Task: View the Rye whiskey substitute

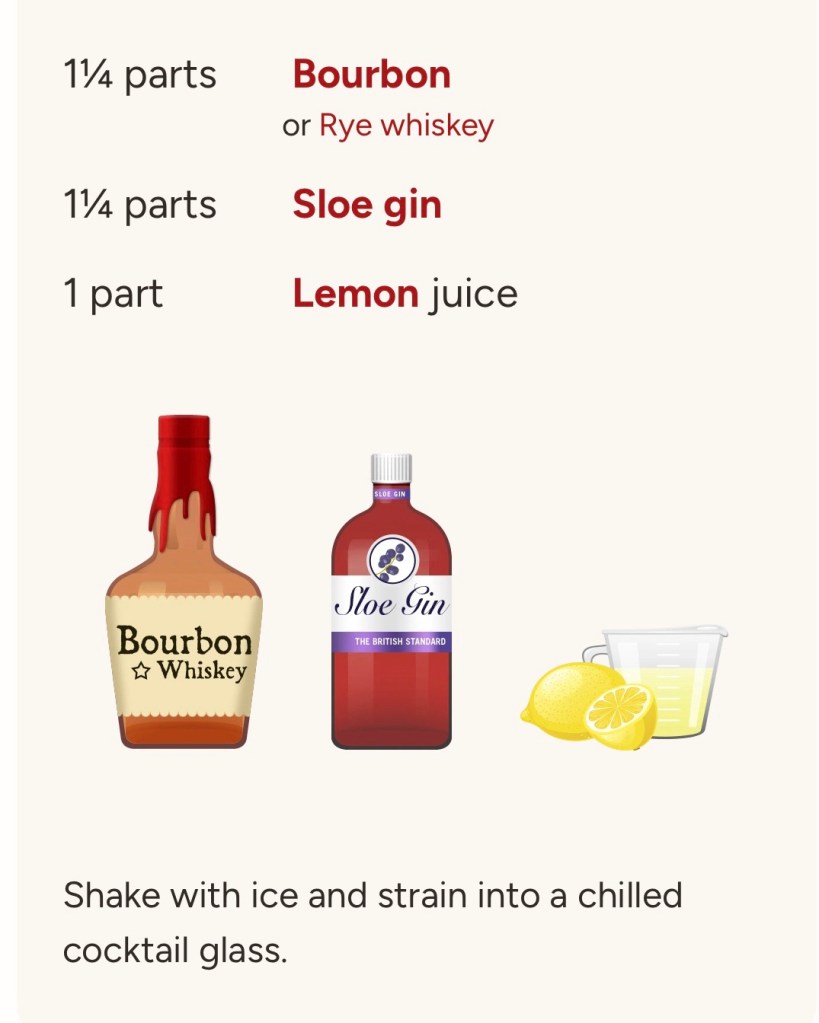Action: point(406,127)
